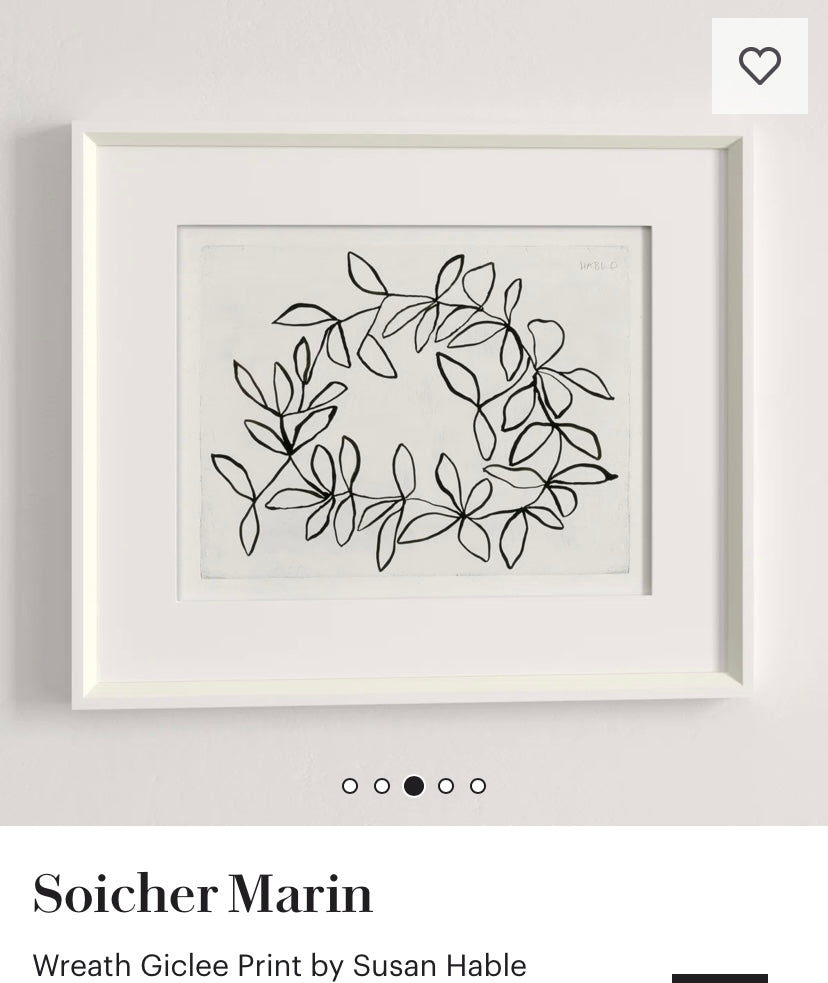The width and height of the screenshot is (828, 983).
Task: Open the framed Wreath print image
Action: pyautogui.click(x=414, y=414)
